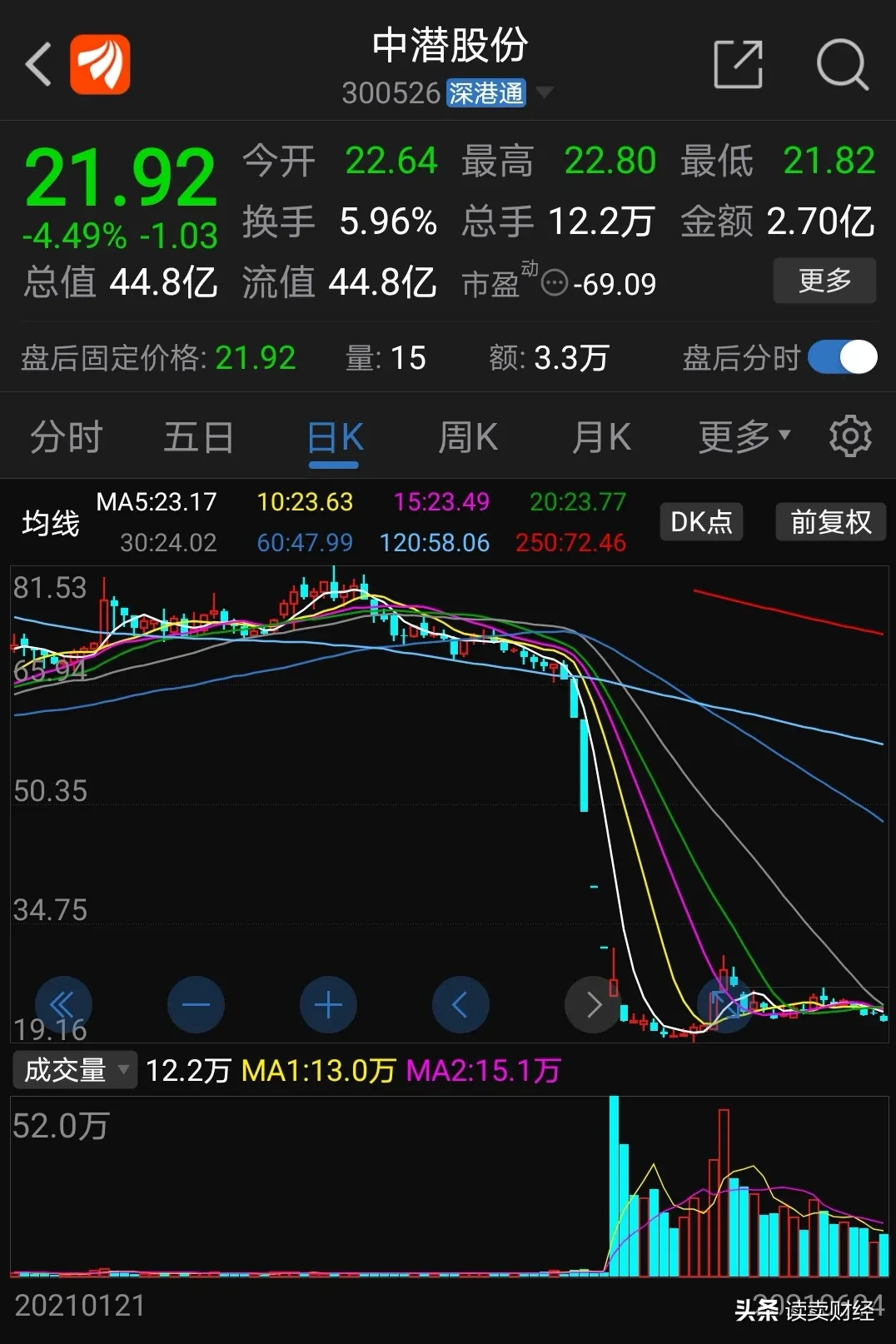Toggle the 盘后分时 switch off
Screen dimensions: 896x1344
(x=843, y=358)
